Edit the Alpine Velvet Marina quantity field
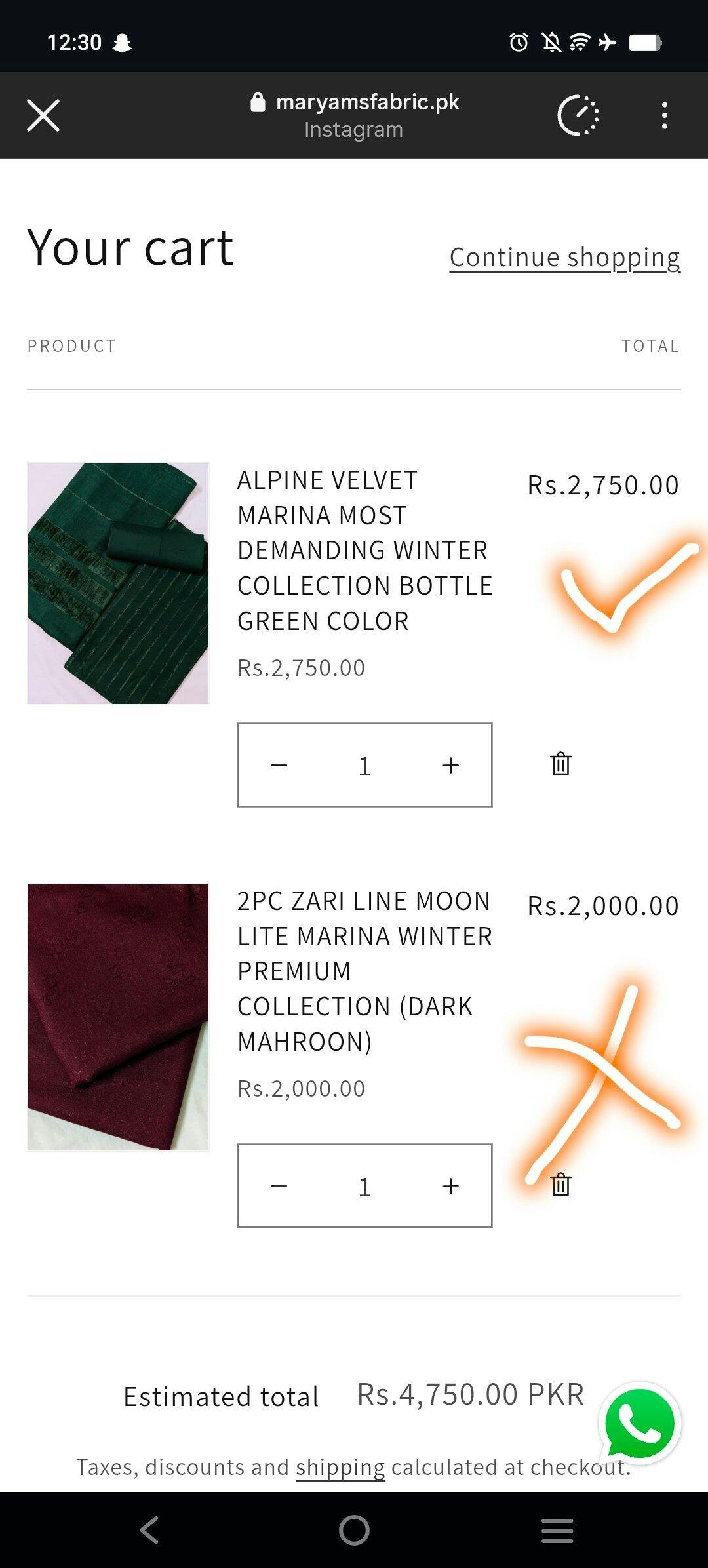The width and height of the screenshot is (708, 1568). pyautogui.click(x=364, y=766)
